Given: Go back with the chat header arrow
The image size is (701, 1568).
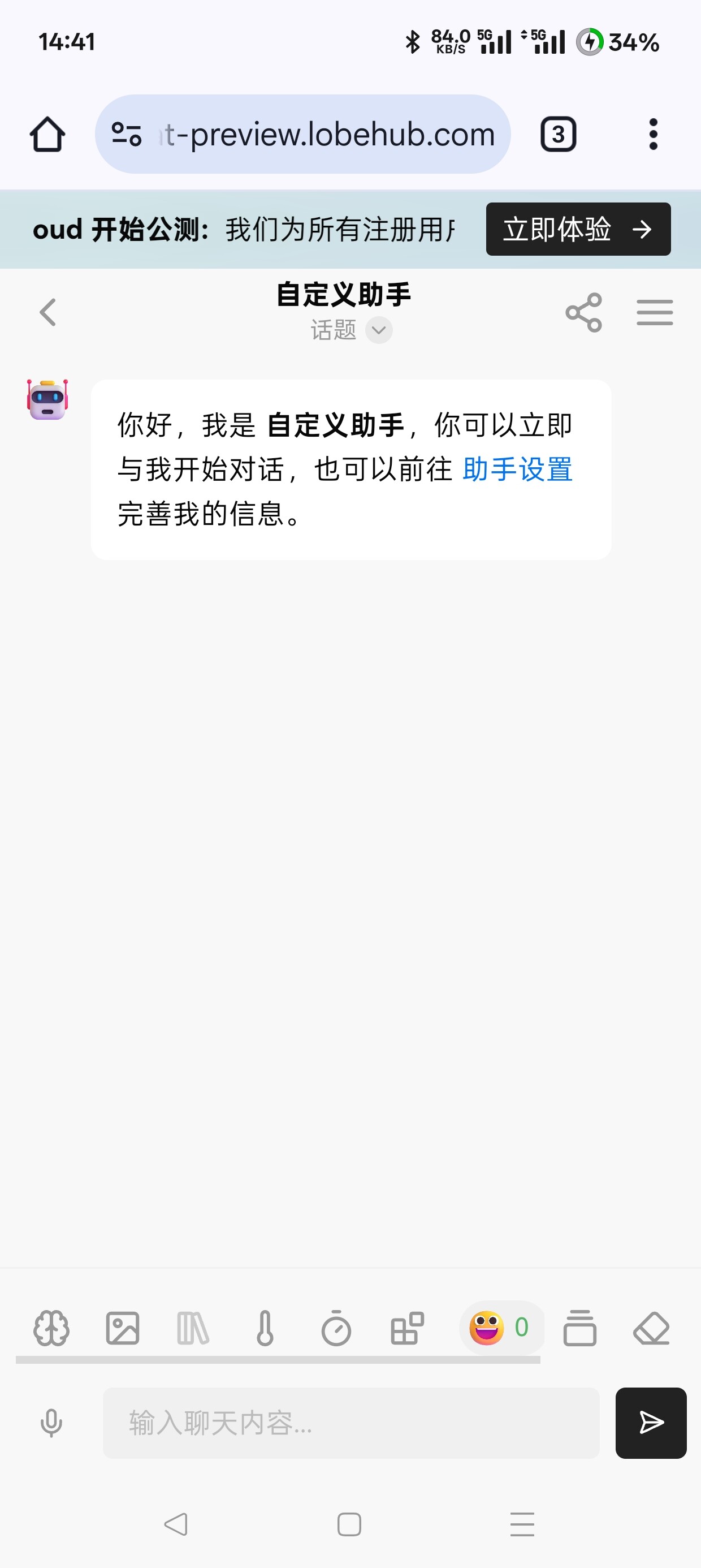Looking at the screenshot, I should tap(47, 312).
